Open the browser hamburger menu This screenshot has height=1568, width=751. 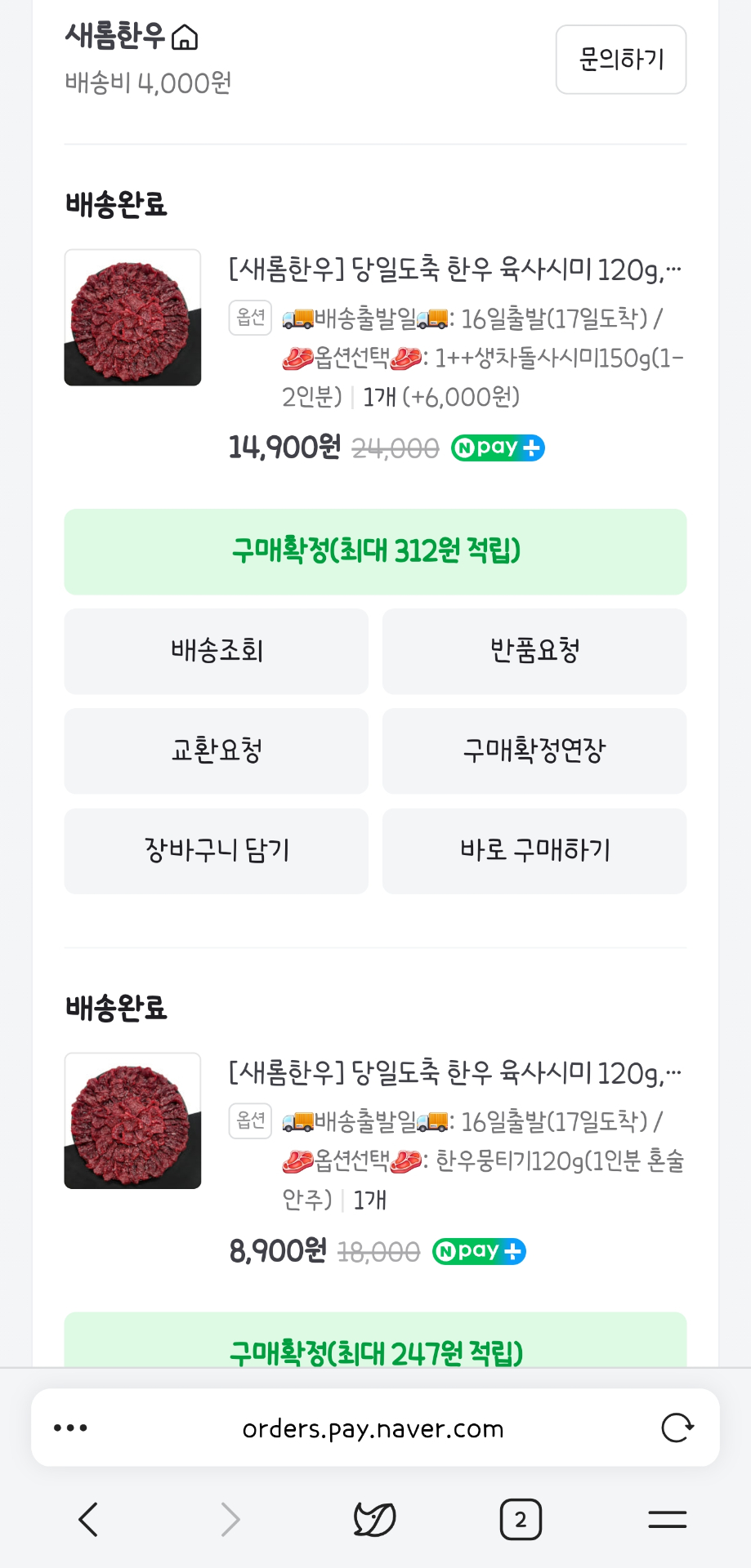(x=667, y=1520)
